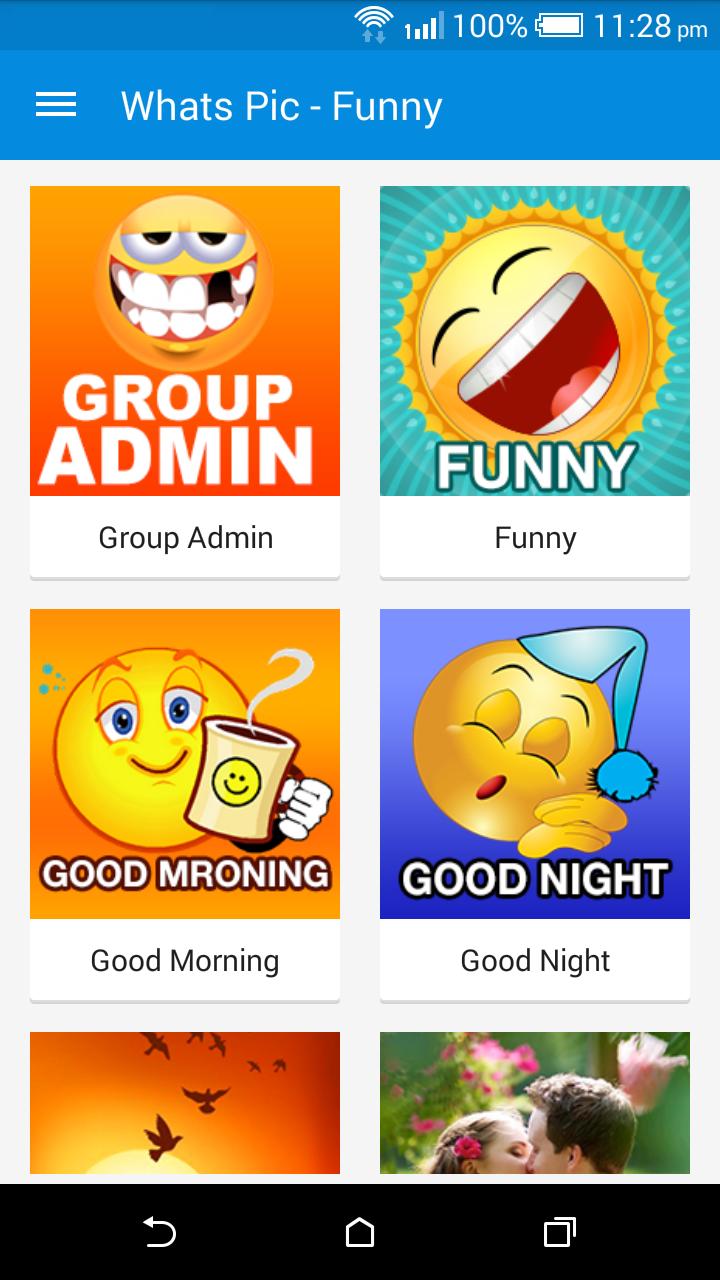Viewport: 720px width, 1280px height.
Task: Open the hamburger navigation drawer menu
Action: tap(56, 105)
